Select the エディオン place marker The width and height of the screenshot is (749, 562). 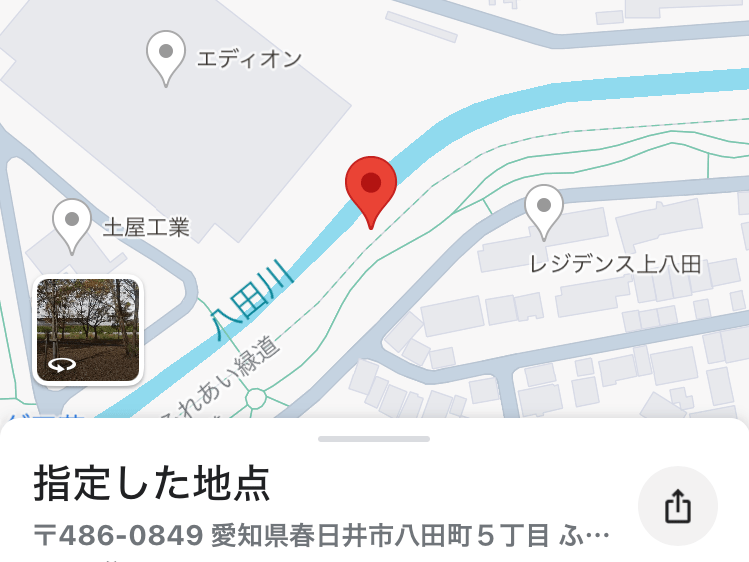pyautogui.click(x=166, y=56)
